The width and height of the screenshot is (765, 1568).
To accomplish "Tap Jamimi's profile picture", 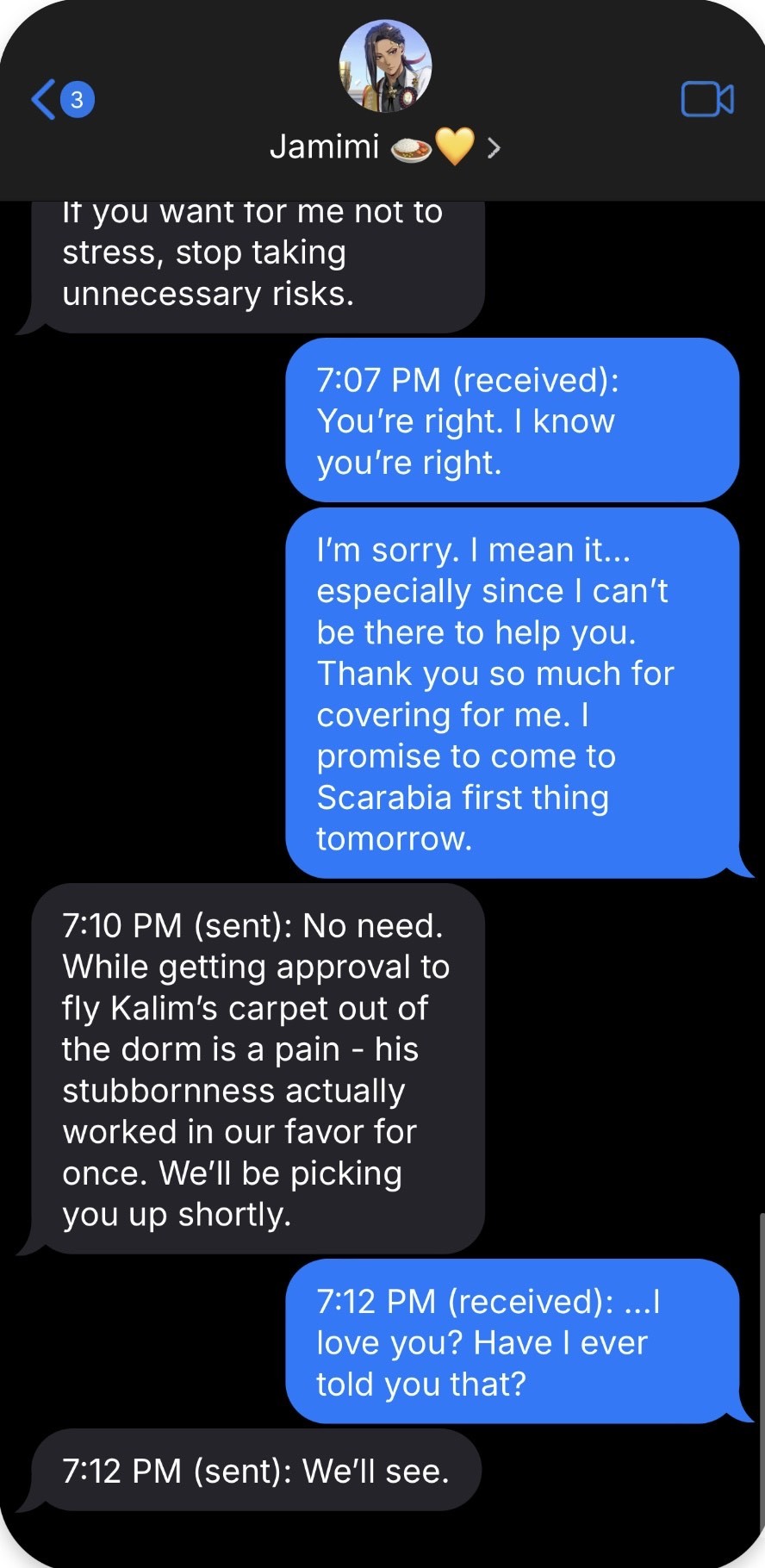I will tap(385, 67).
